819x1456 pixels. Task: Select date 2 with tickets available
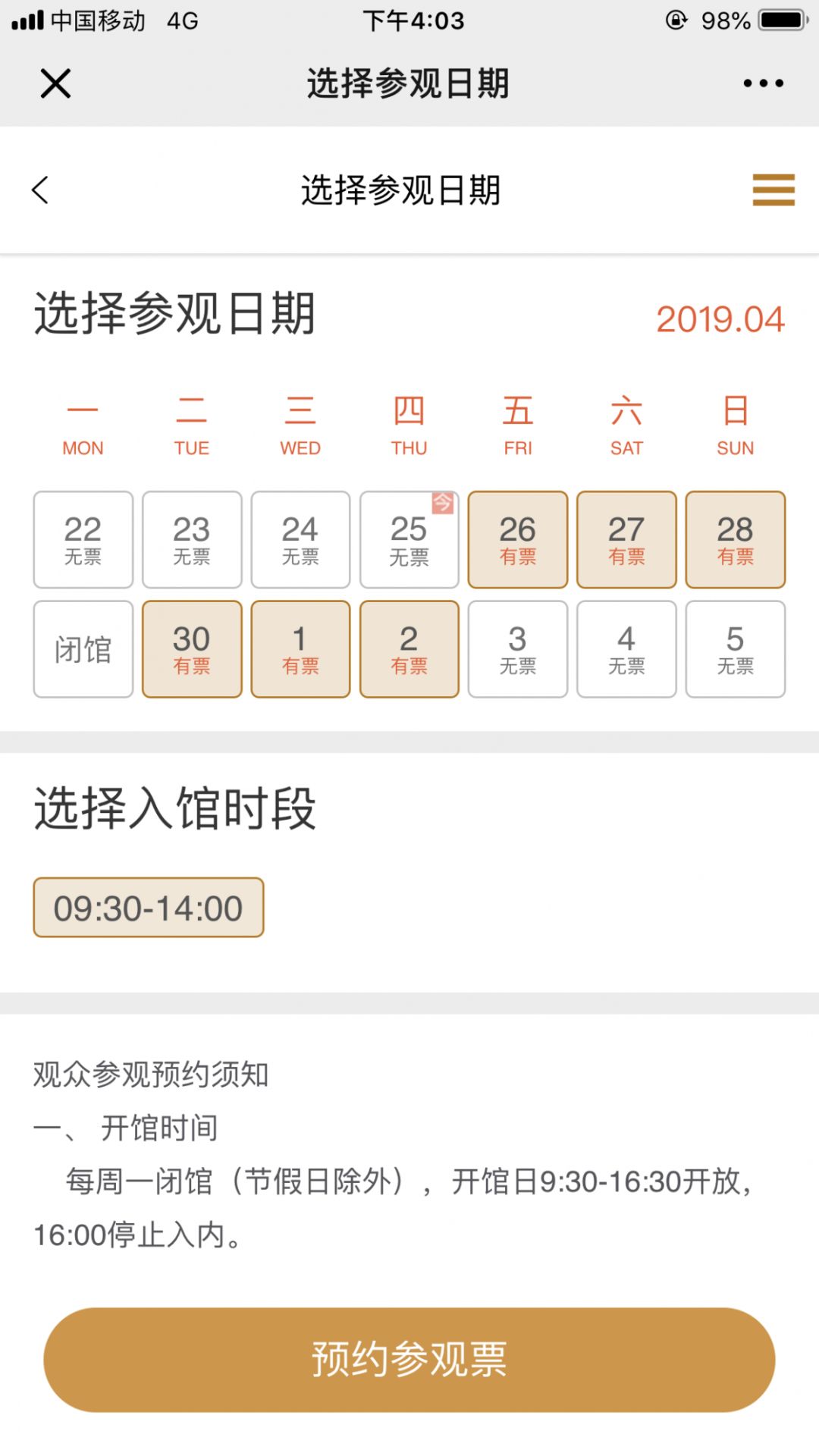(409, 649)
